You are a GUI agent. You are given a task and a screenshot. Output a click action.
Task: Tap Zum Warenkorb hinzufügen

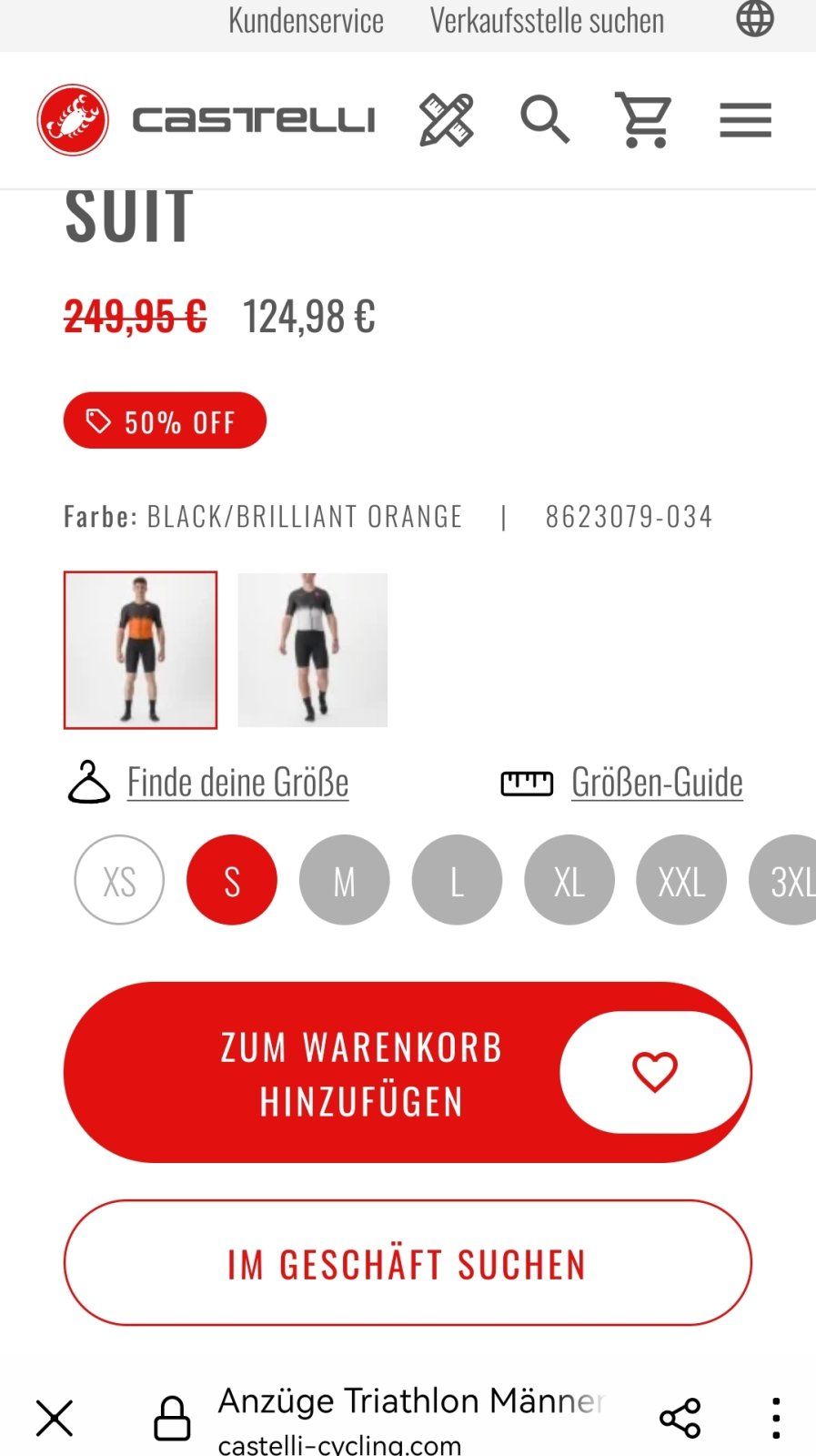(361, 1073)
